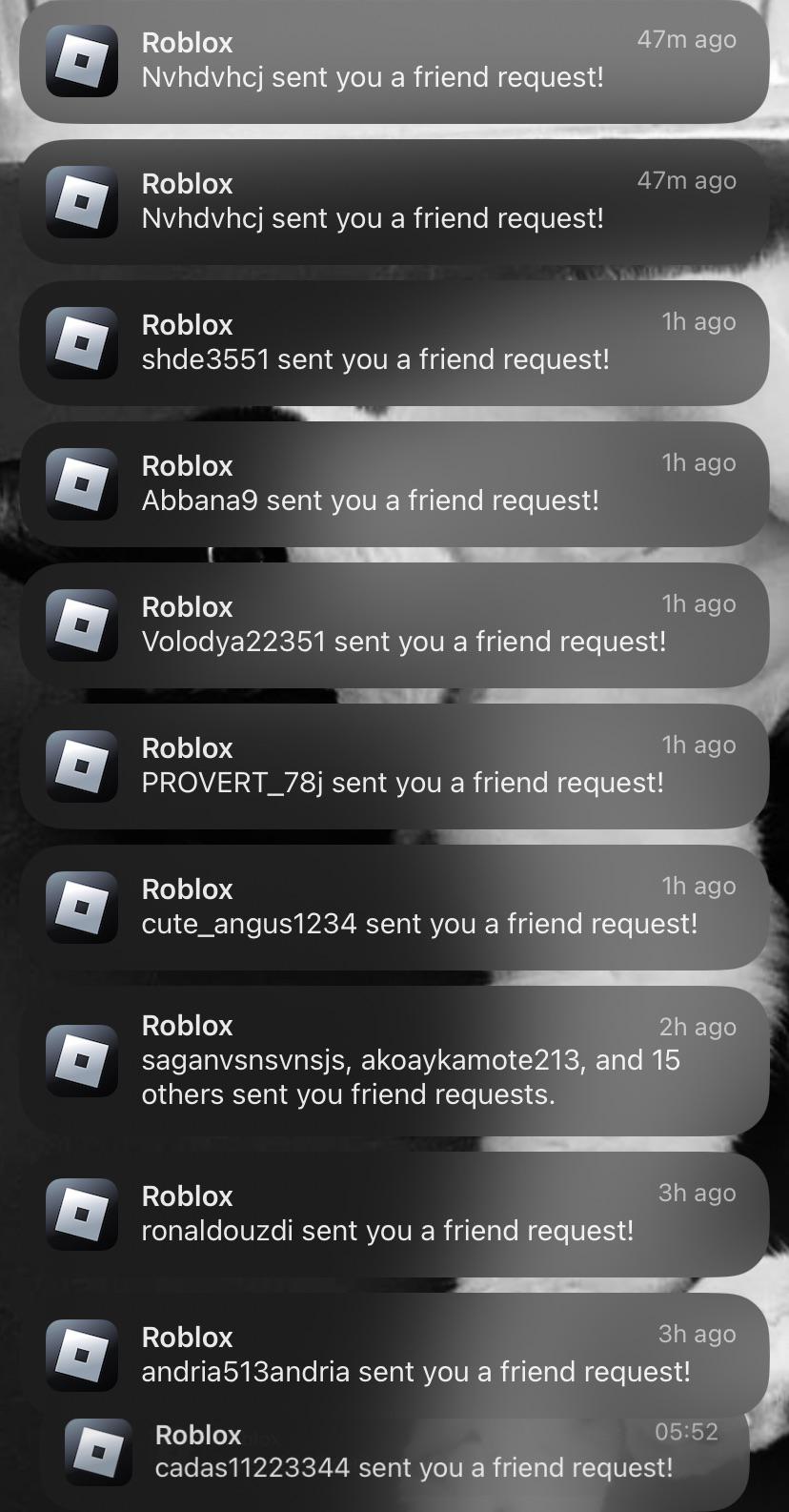Select the cute_angus1234 friend request notification
The height and width of the screenshot is (1512, 789).
394,908
